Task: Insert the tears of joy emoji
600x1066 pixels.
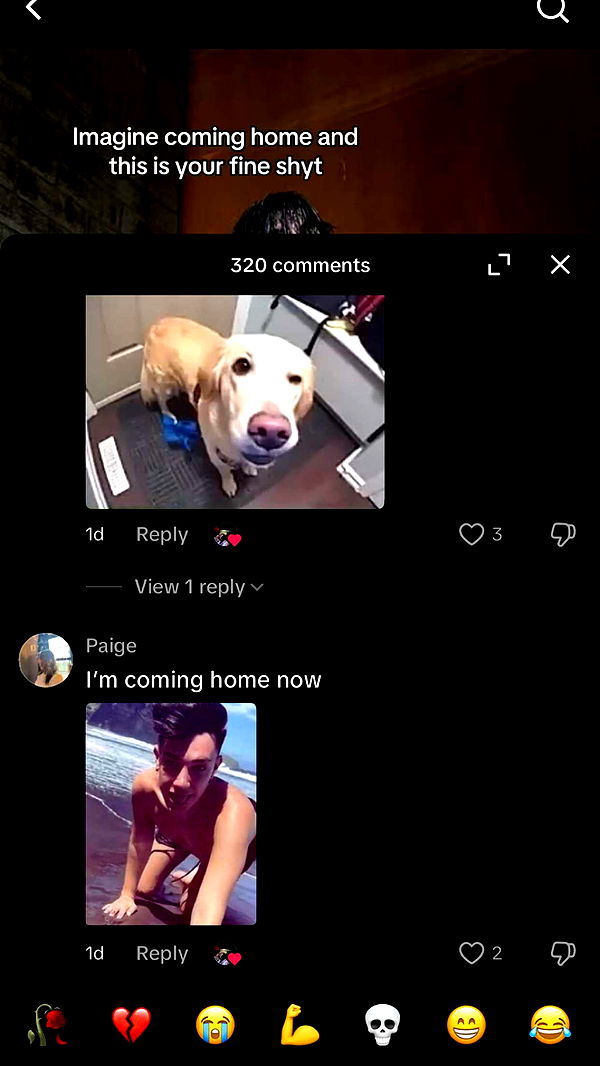Action: click(550, 1025)
